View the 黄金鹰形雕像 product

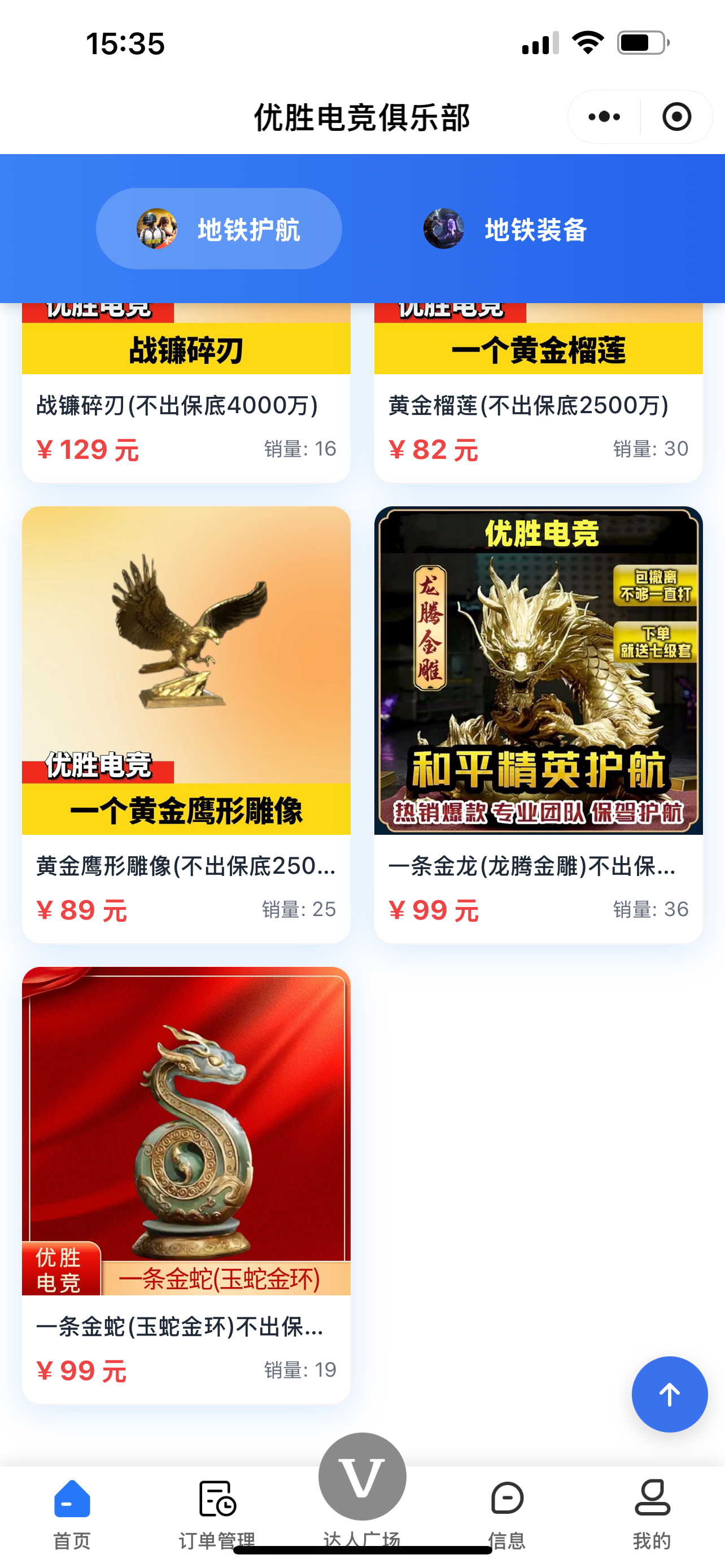[x=186, y=724]
